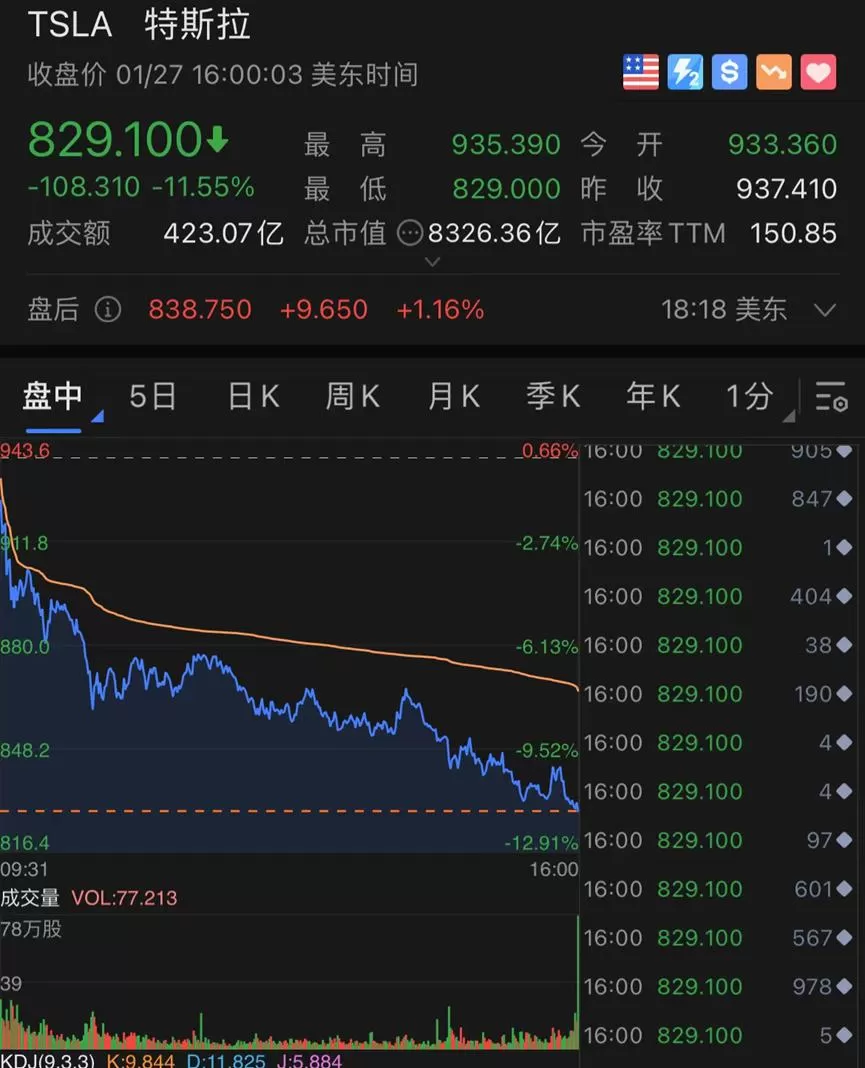Screen dimensions: 865x1068
Task: Tap the orange downward trend icon
Action: pyautogui.click(x=774, y=72)
